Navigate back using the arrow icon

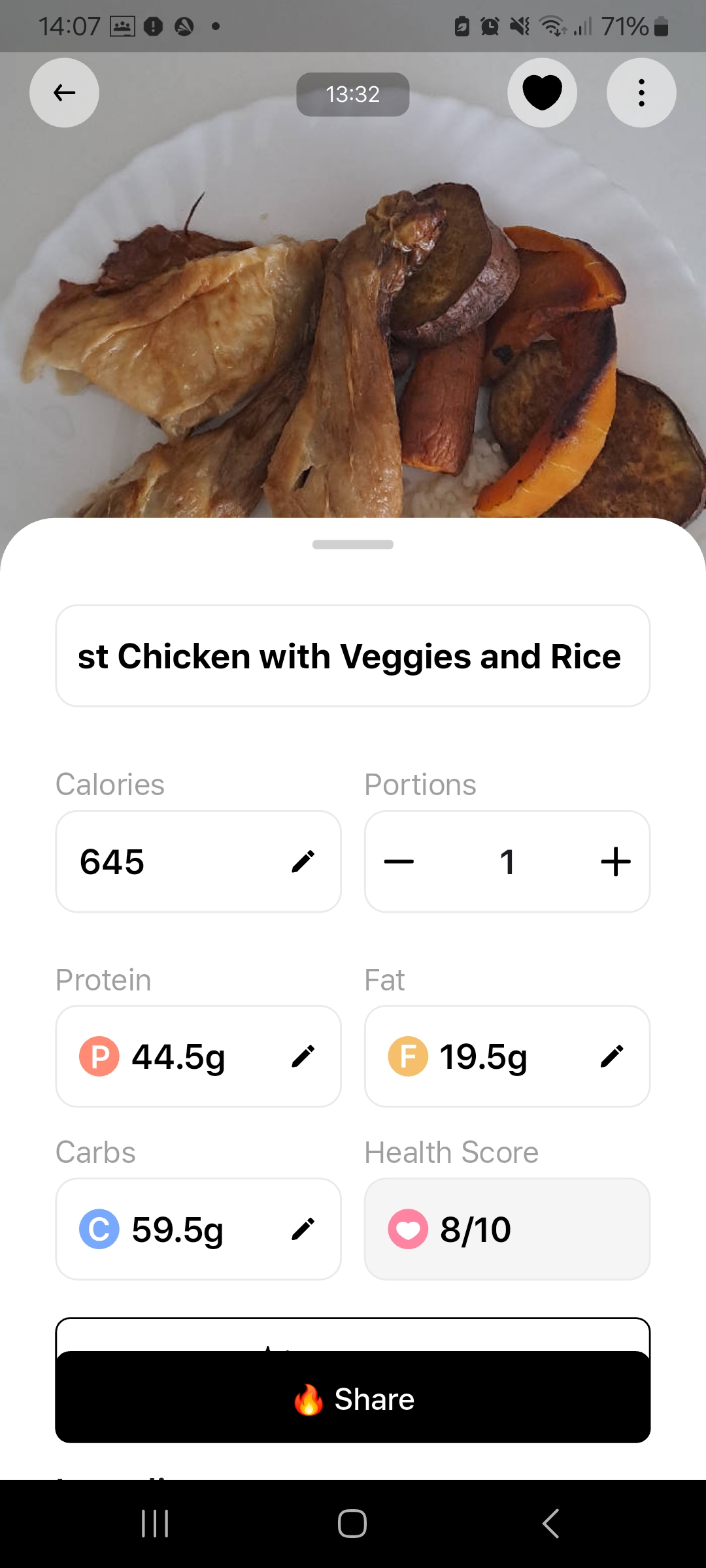pyautogui.click(x=63, y=93)
